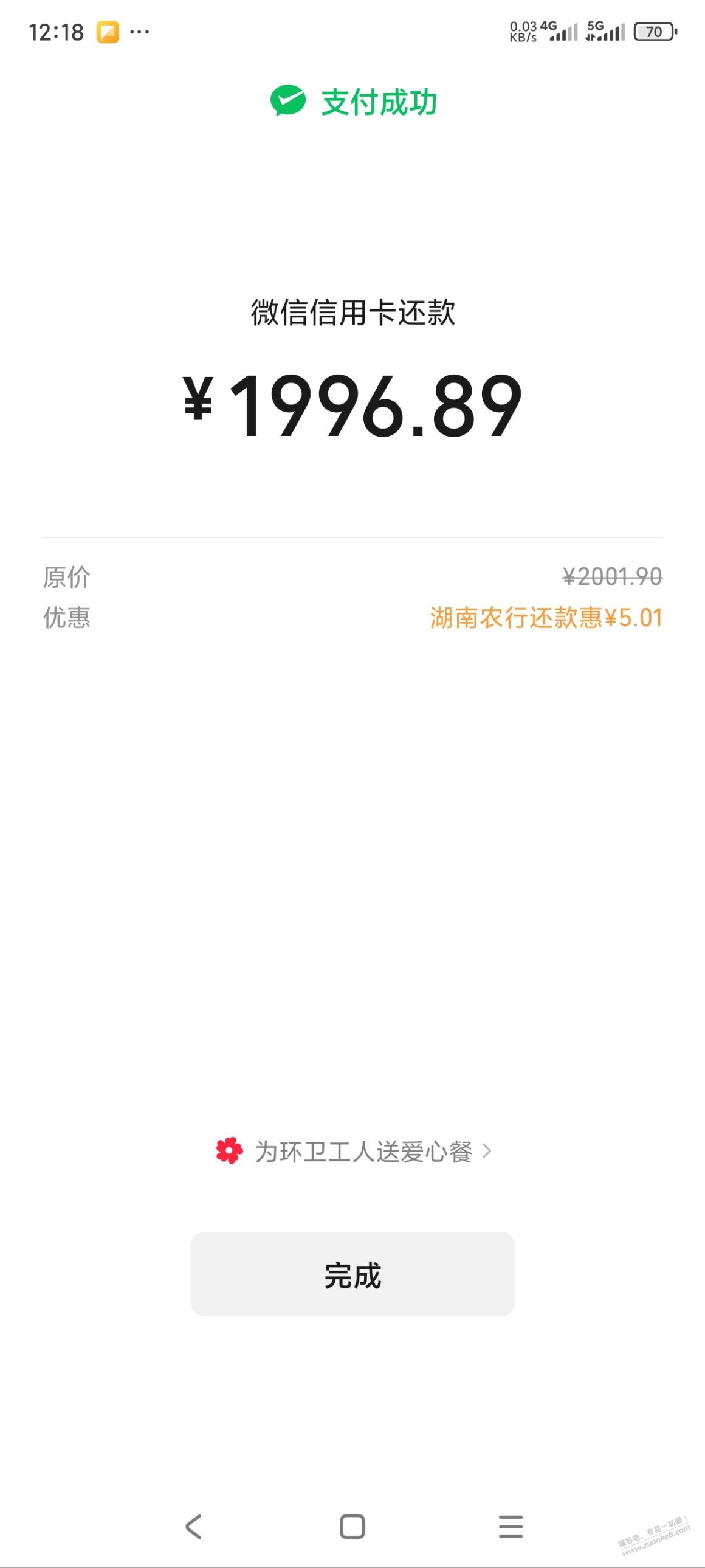Image resolution: width=705 pixels, height=1568 pixels.
Task: Go back using the system back button
Action: [193, 1526]
